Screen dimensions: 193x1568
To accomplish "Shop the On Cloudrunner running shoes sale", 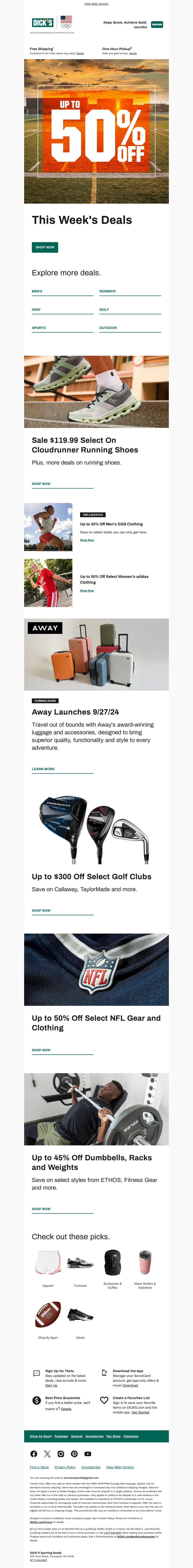I will tap(41, 484).
